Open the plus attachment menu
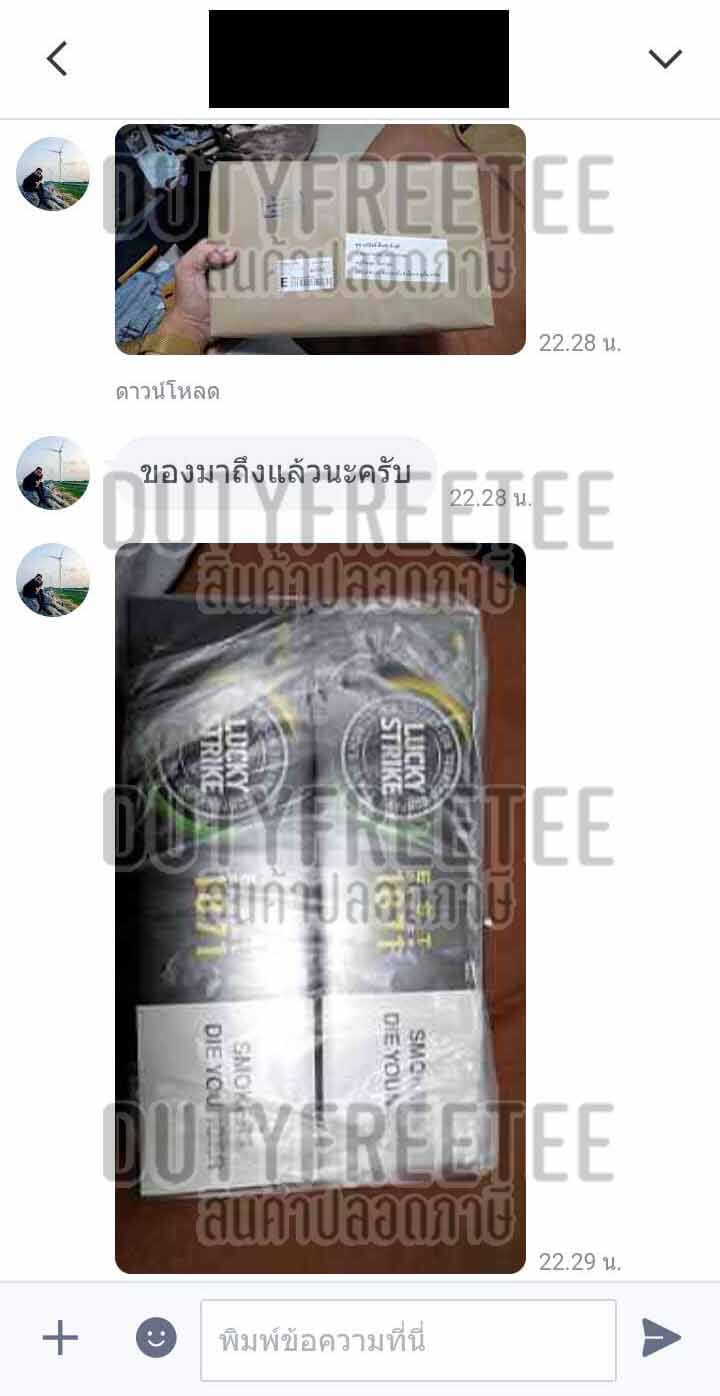This screenshot has height=1396, width=720. (60, 1338)
